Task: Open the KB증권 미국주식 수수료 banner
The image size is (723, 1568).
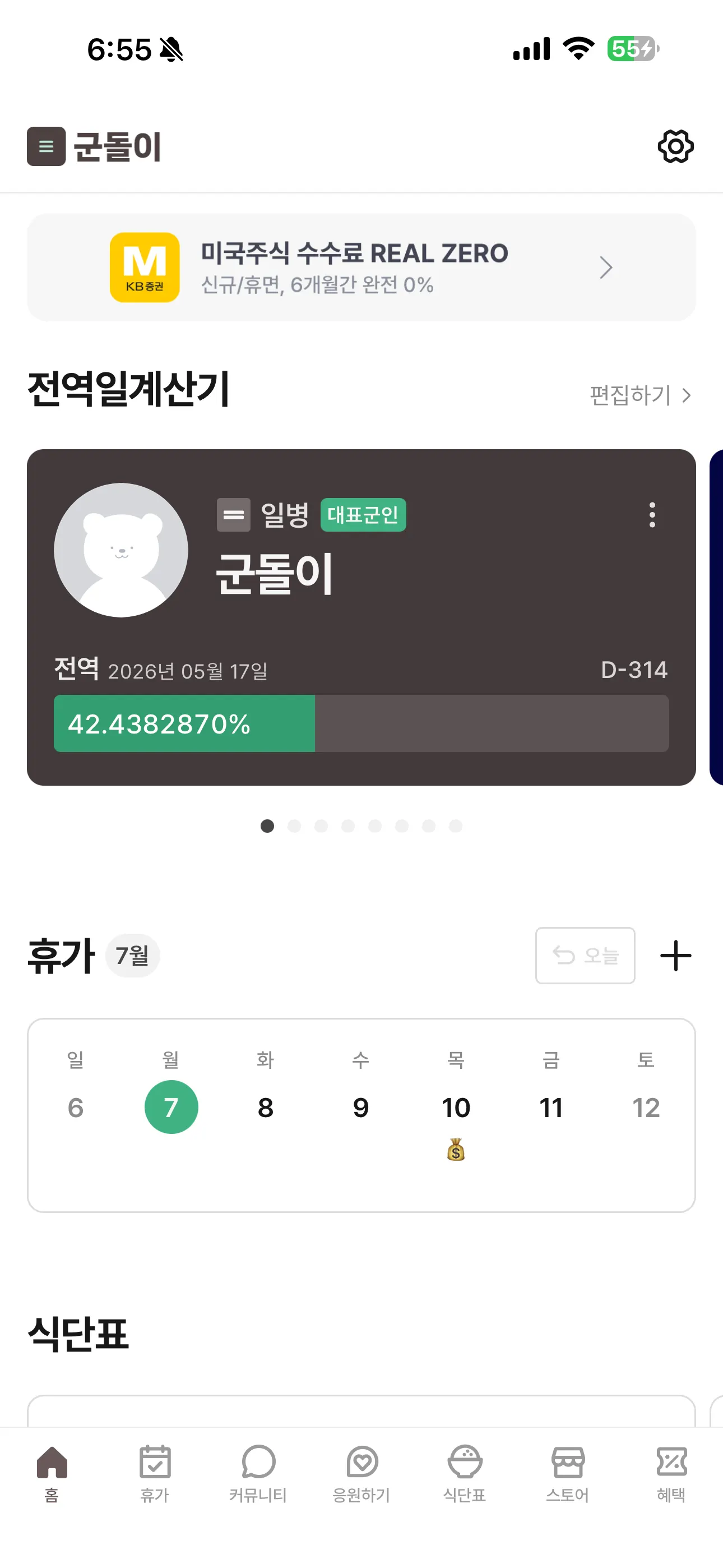Action: click(x=361, y=267)
